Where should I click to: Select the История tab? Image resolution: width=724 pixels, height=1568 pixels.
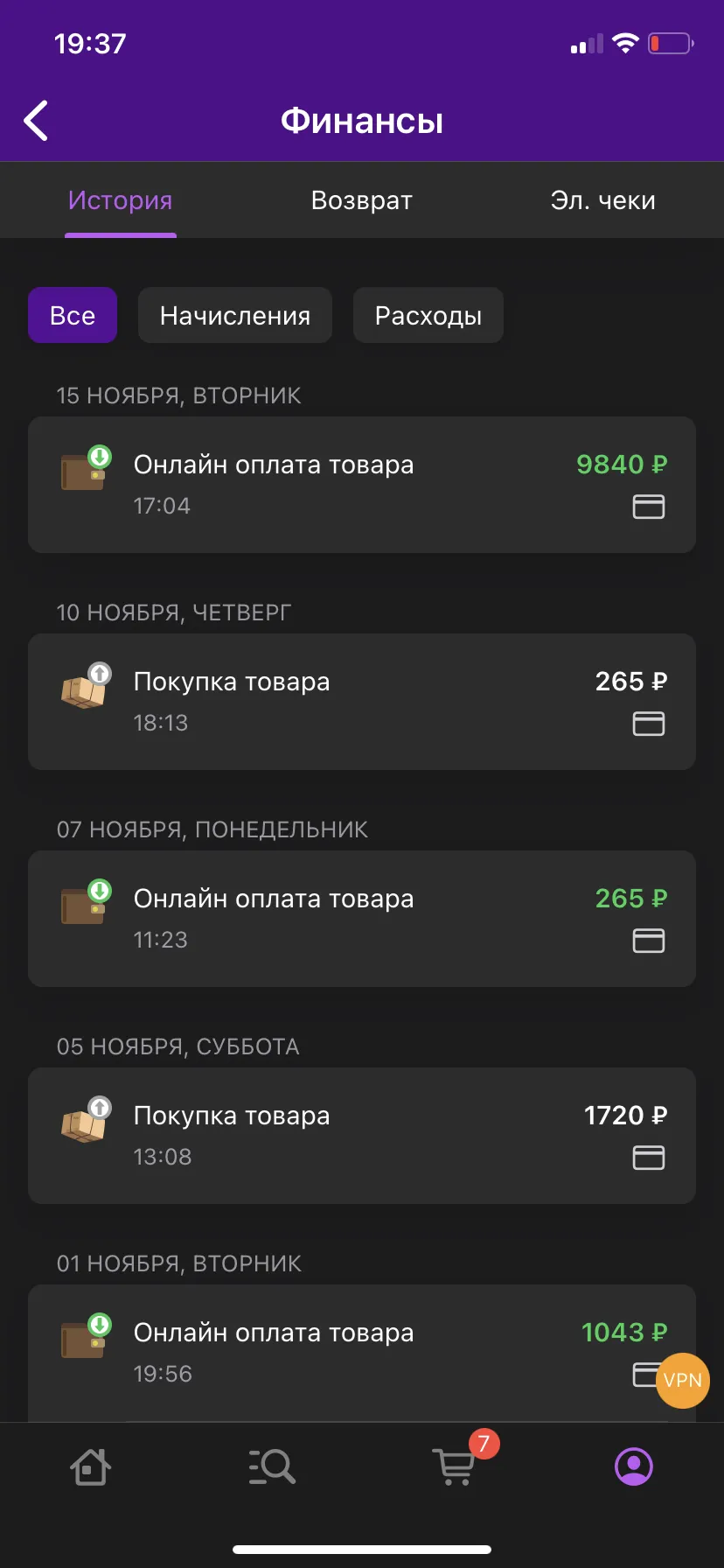(x=121, y=200)
